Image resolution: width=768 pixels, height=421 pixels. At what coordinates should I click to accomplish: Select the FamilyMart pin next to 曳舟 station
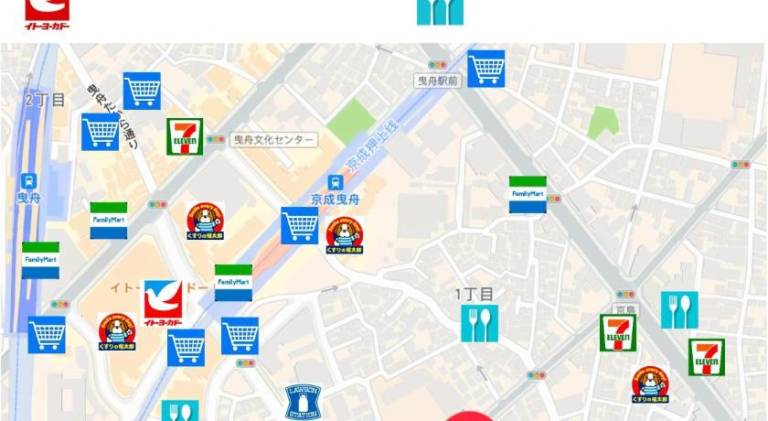41,260
